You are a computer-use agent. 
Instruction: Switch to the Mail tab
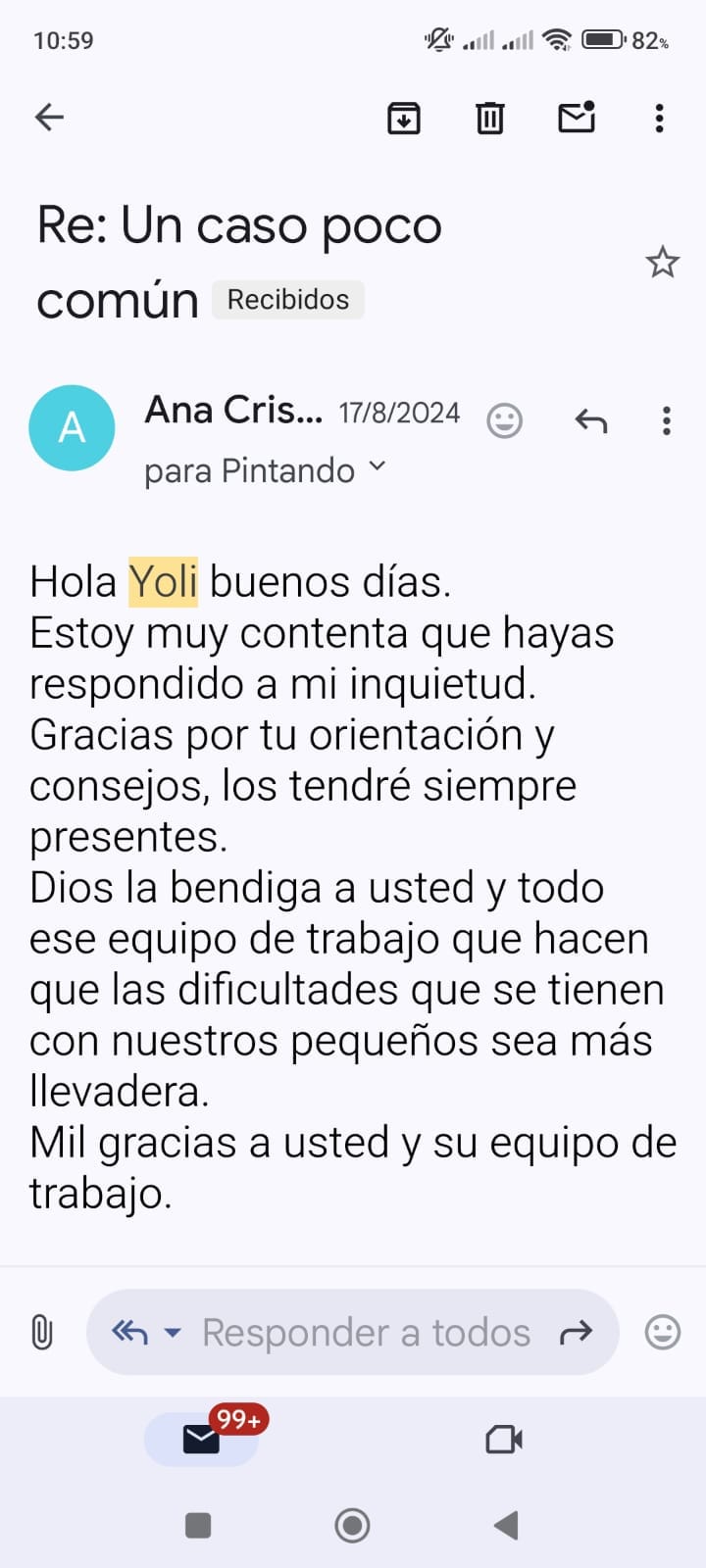click(201, 1439)
